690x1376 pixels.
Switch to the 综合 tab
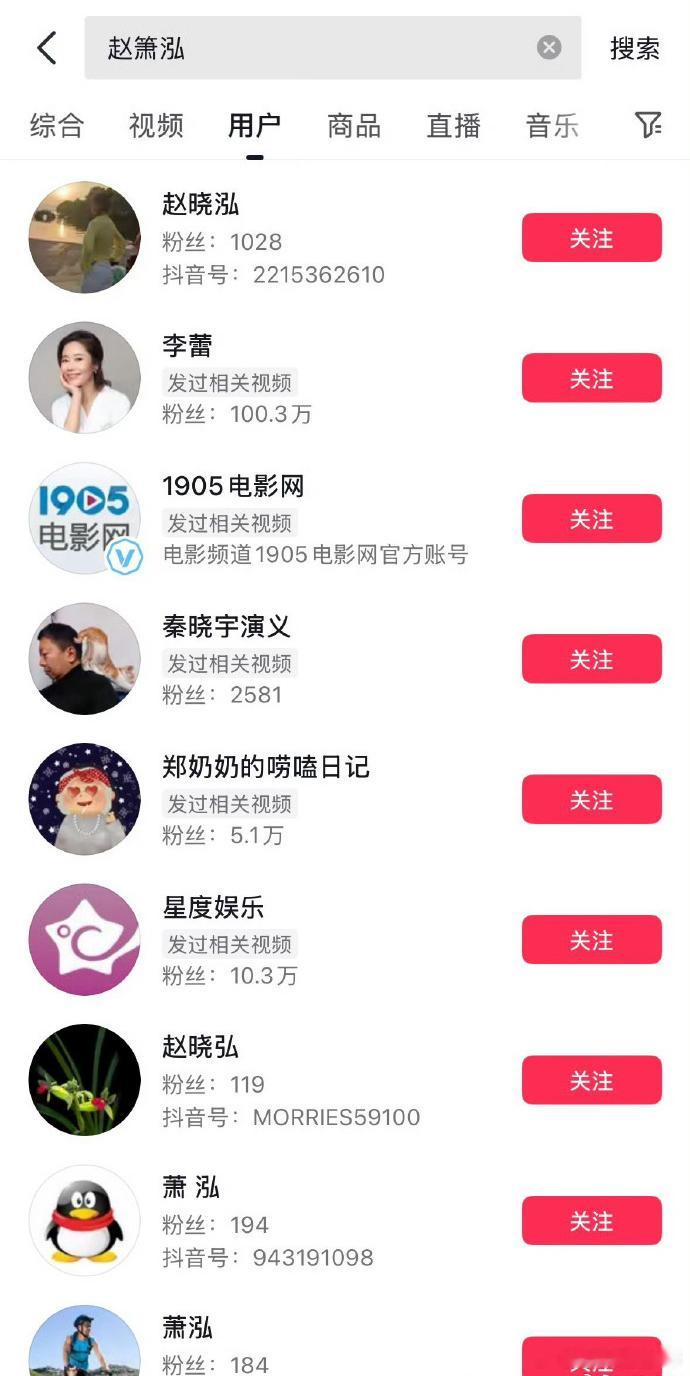(57, 126)
